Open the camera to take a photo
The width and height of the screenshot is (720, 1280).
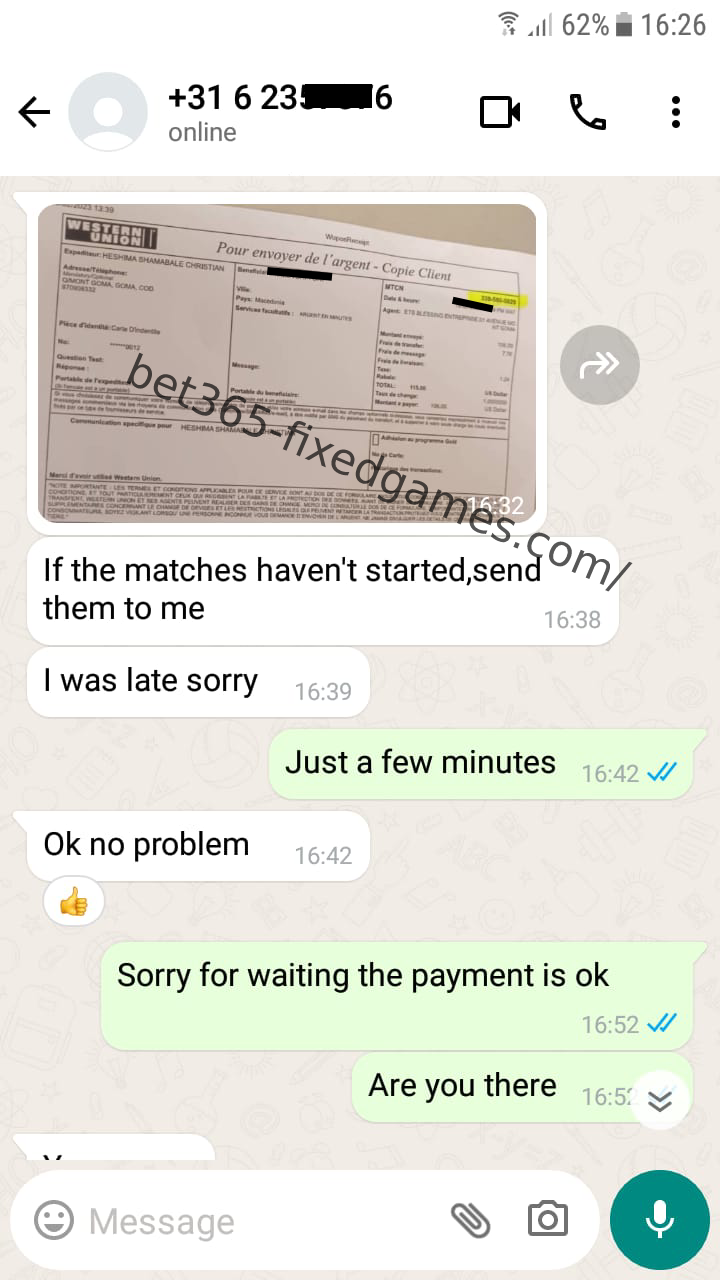coord(547,1220)
